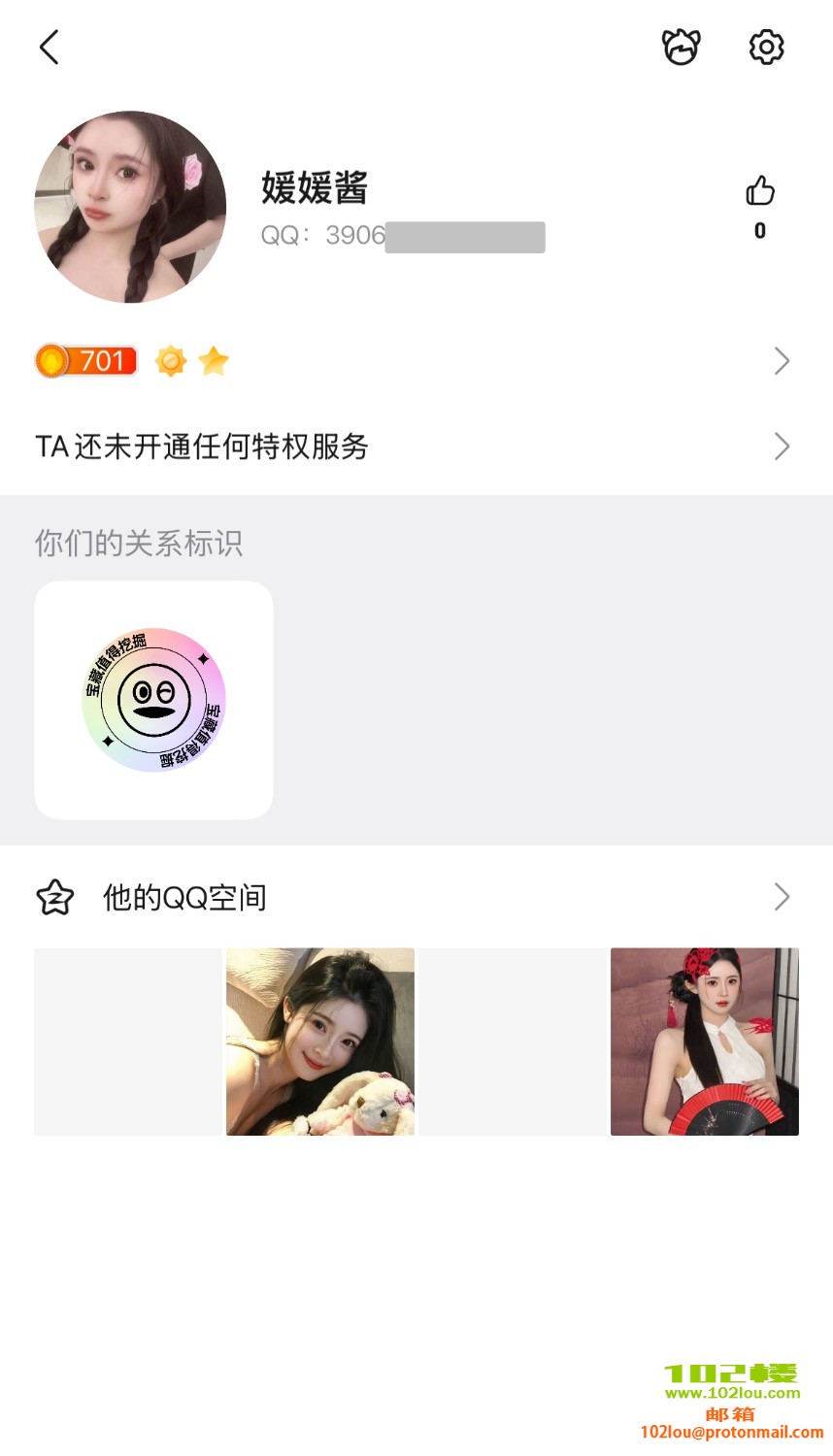Image resolution: width=833 pixels, height=1456 pixels.
Task: Open the bear-face icon in the header
Action: click(x=681, y=47)
